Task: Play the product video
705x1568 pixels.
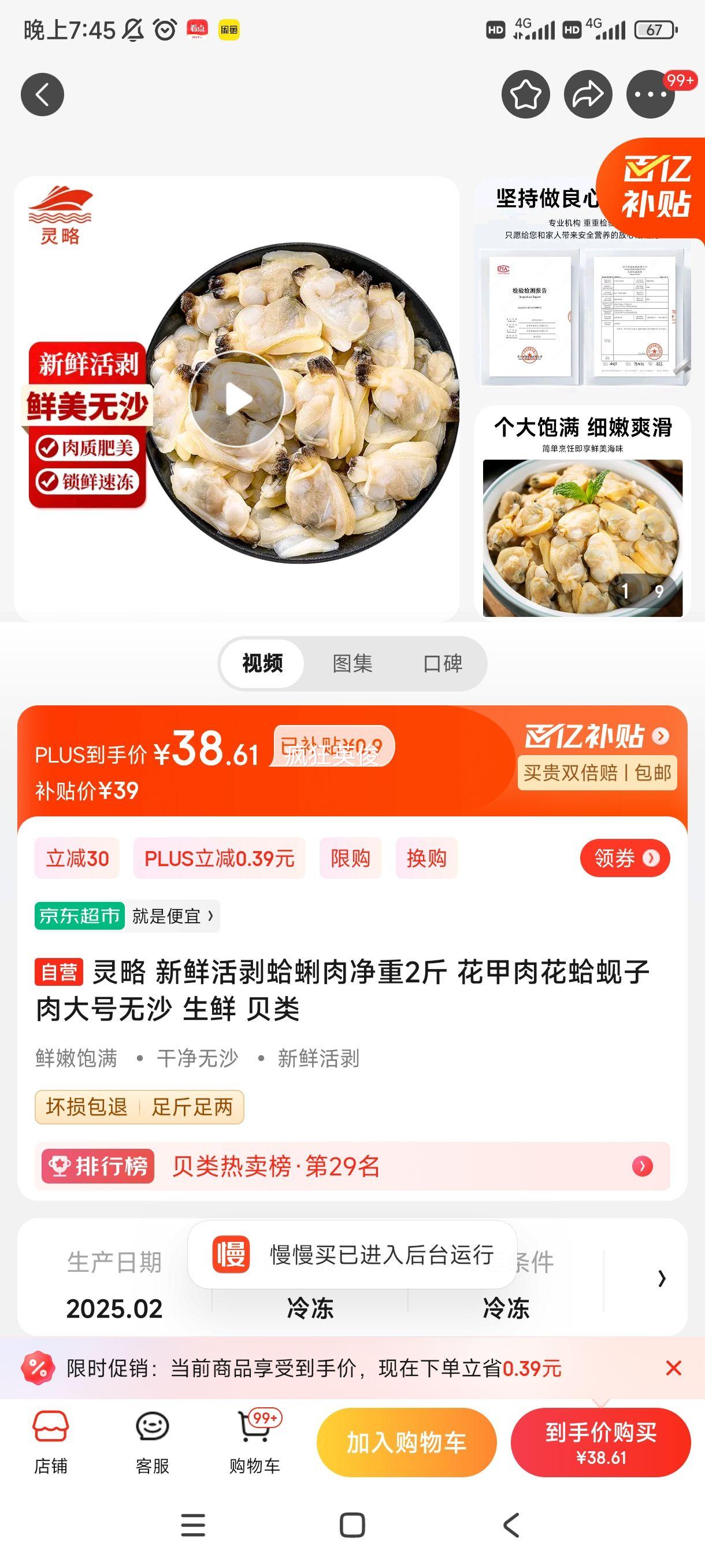Action: point(236,400)
